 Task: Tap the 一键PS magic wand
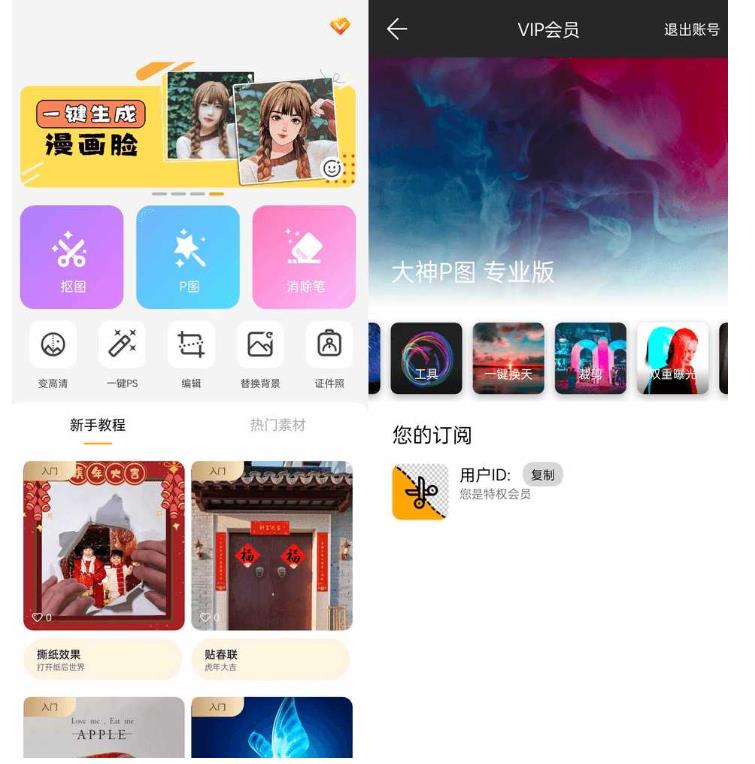tap(121, 354)
